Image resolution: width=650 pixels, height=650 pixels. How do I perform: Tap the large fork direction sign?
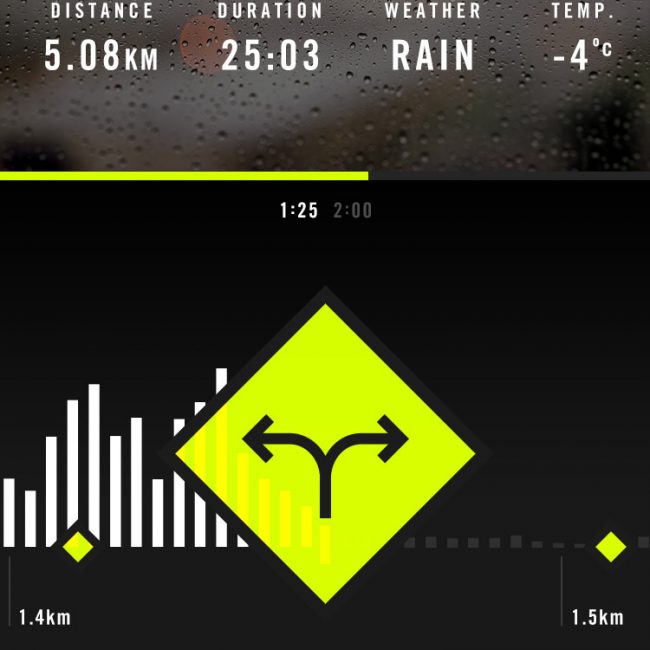point(326,453)
